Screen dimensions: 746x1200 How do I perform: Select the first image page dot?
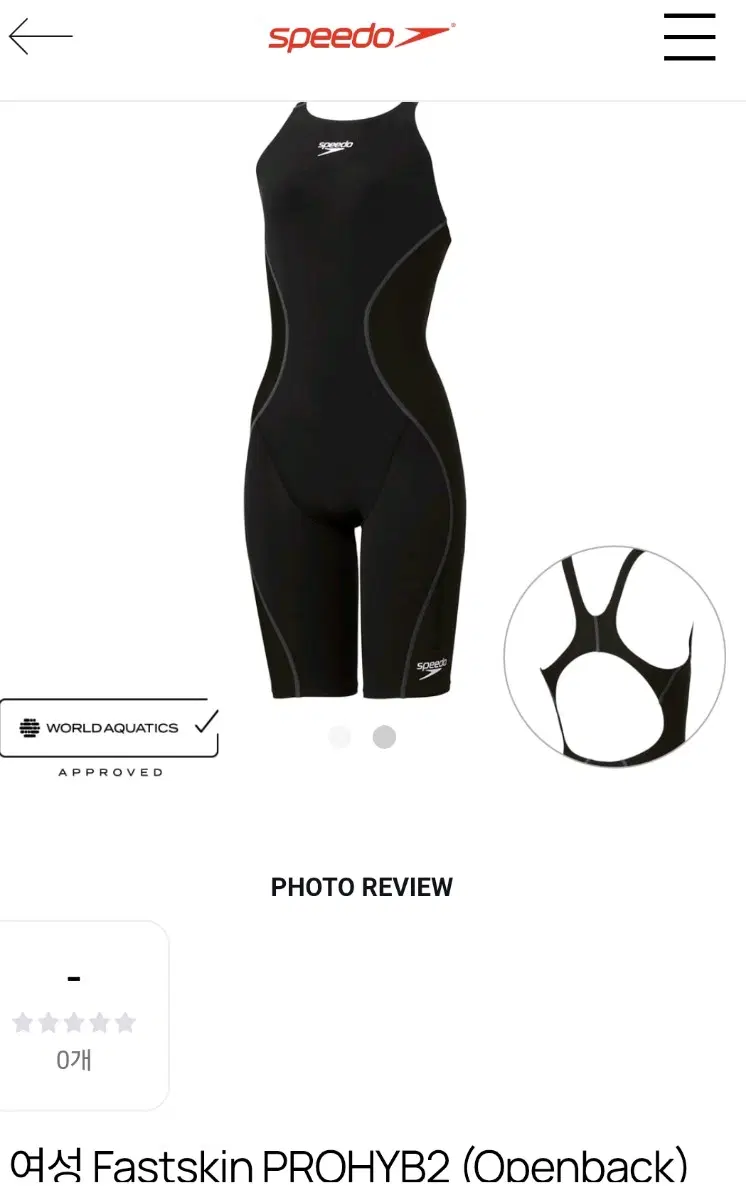340,737
